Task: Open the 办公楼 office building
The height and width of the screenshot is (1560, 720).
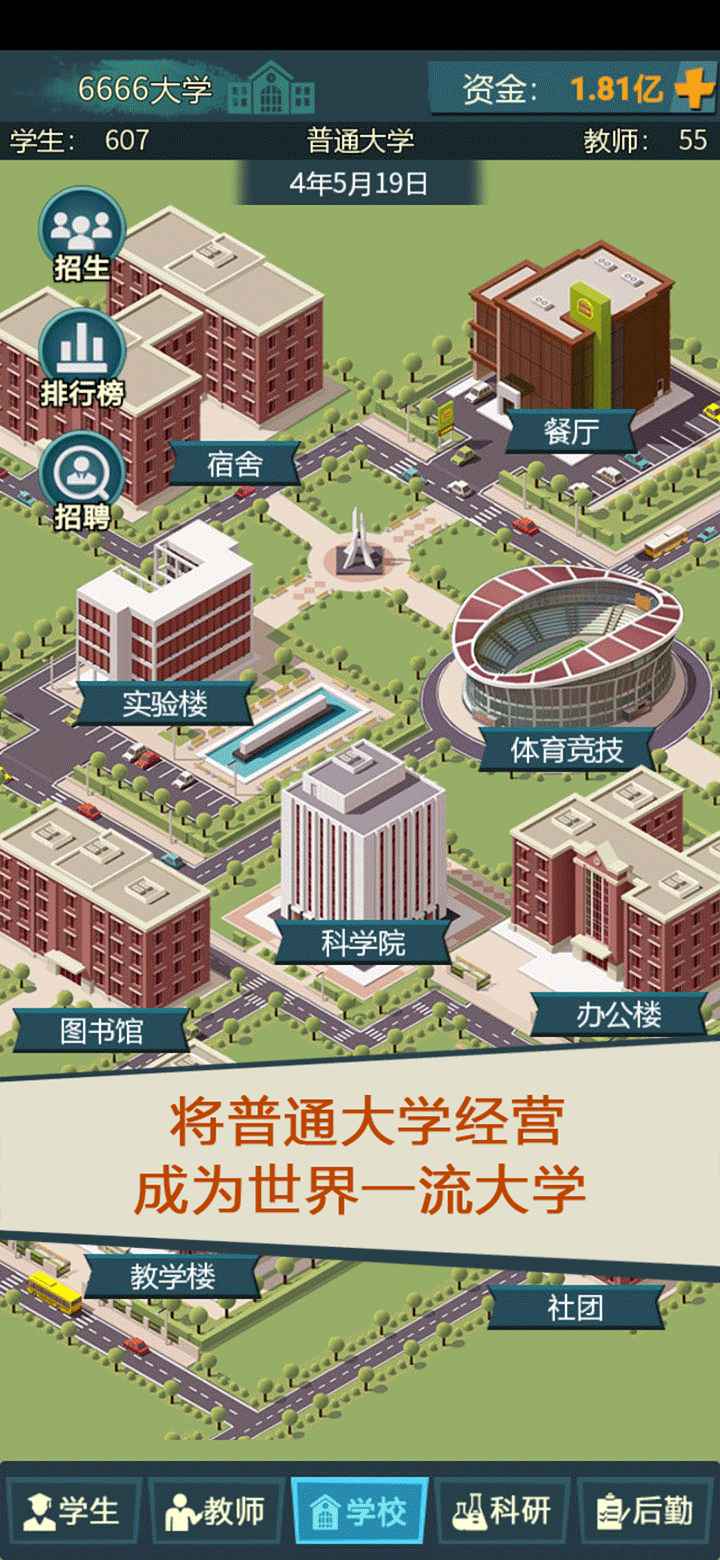Action: (x=619, y=1015)
